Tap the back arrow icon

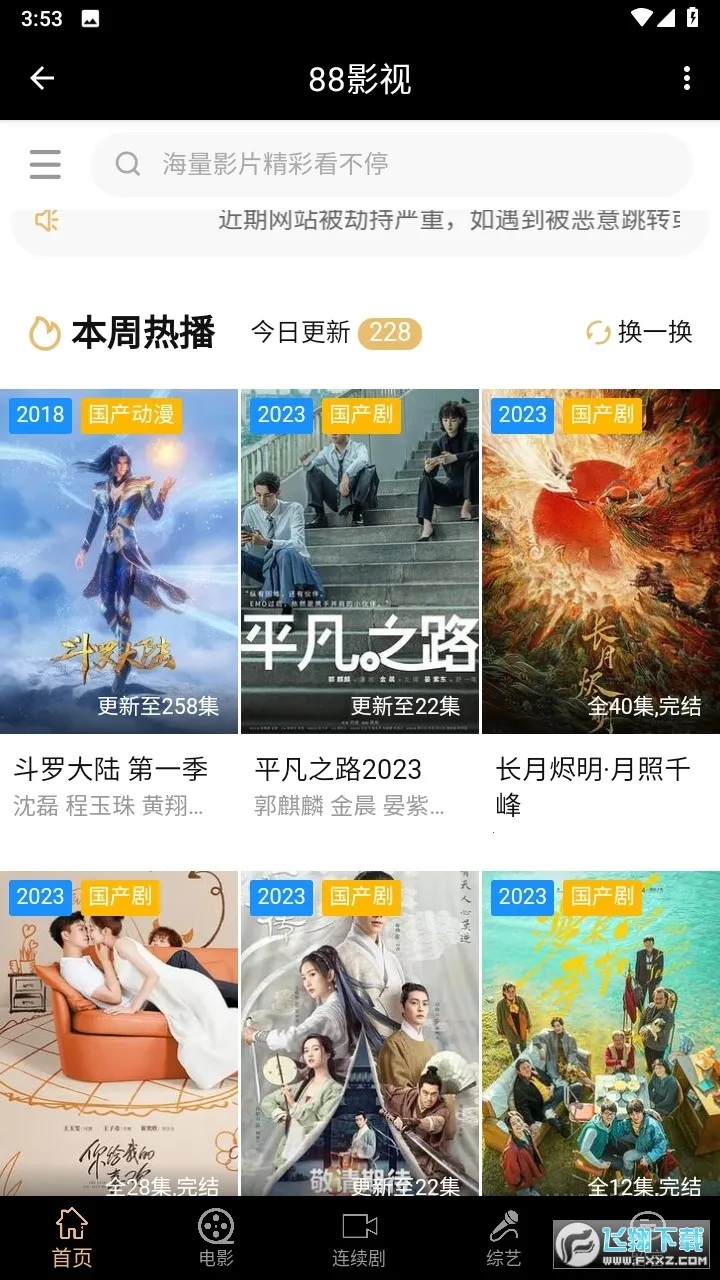coord(42,78)
